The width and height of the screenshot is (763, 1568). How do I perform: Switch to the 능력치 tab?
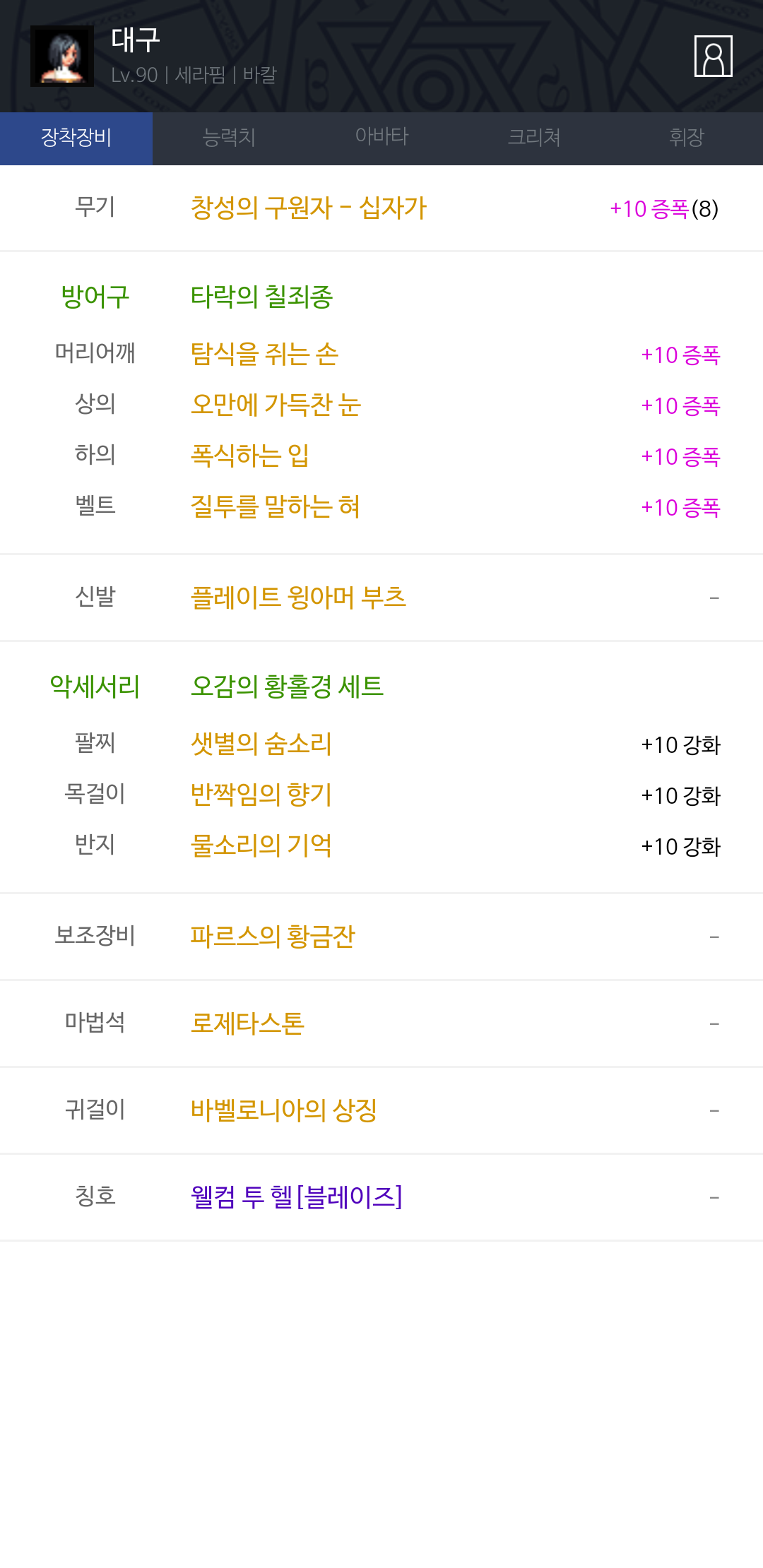click(x=229, y=138)
